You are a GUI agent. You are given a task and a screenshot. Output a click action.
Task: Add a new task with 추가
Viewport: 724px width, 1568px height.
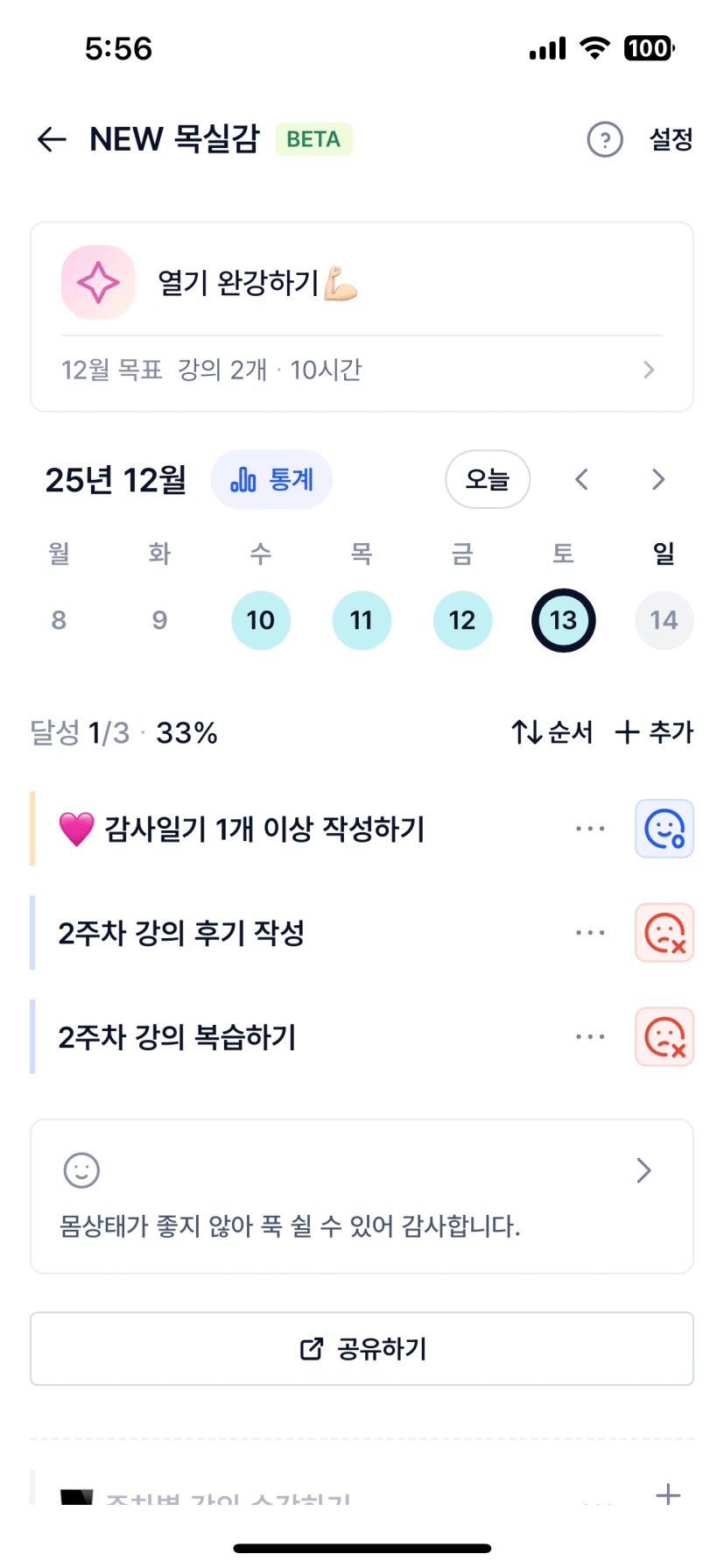(x=654, y=732)
